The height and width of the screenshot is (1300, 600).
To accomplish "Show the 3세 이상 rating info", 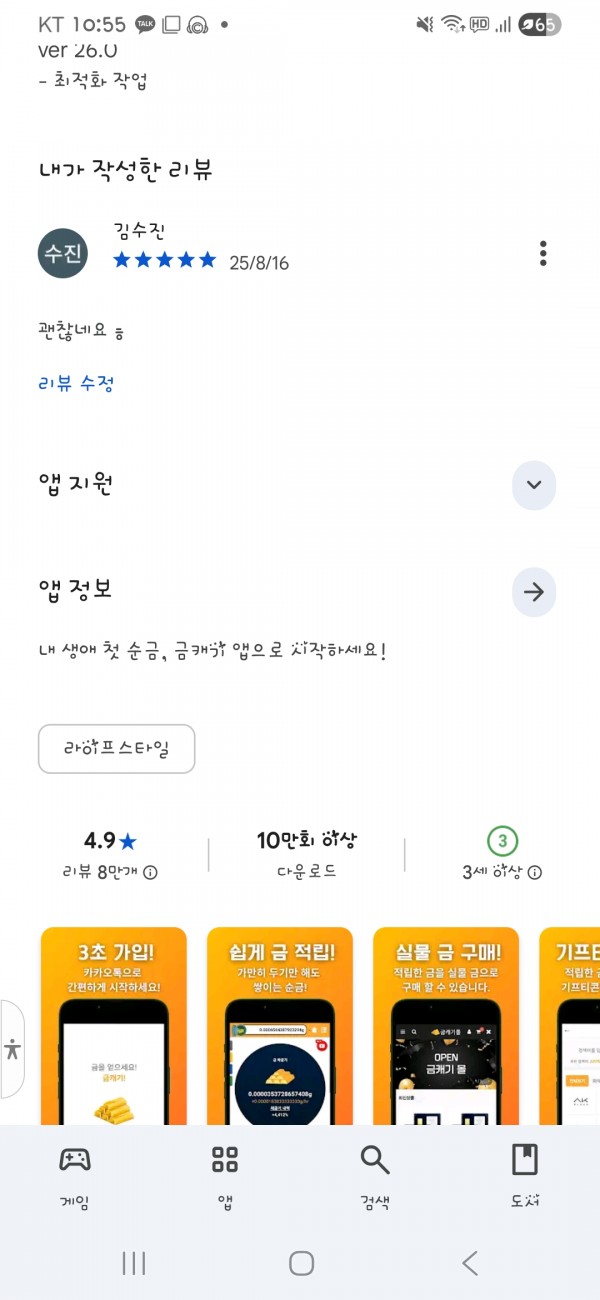I will 535,873.
